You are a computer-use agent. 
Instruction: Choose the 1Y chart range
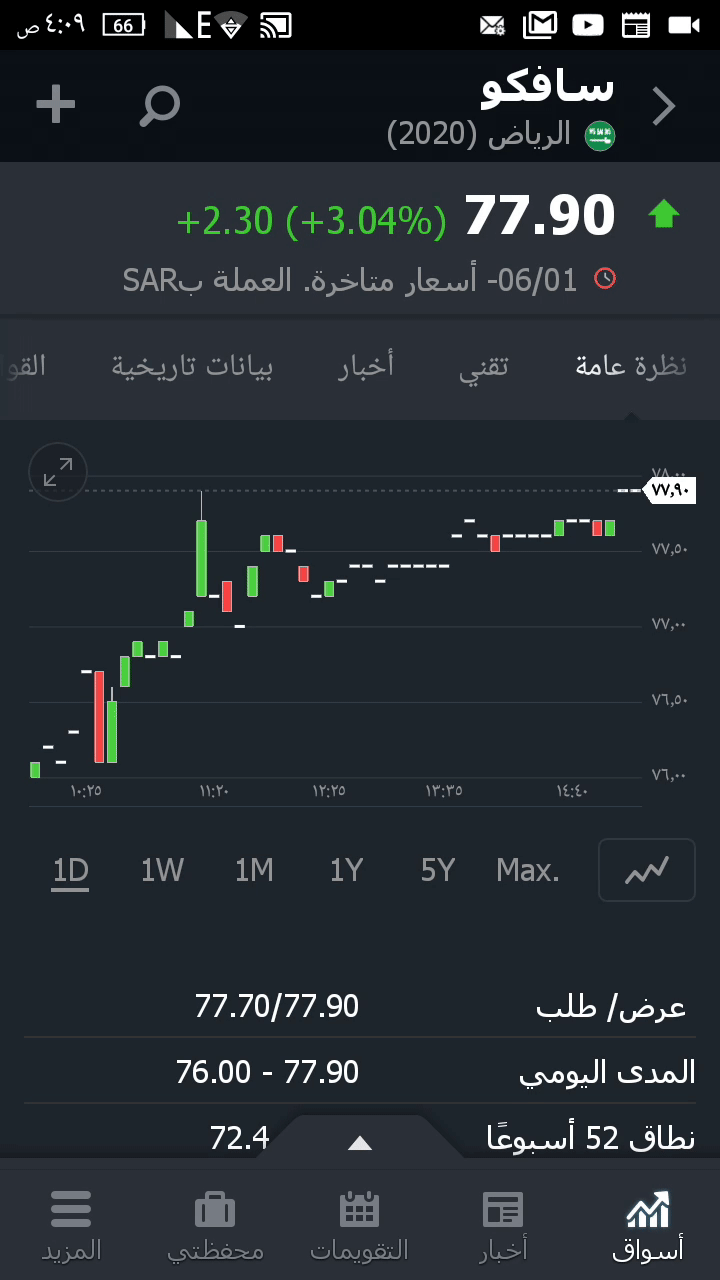[x=346, y=871]
